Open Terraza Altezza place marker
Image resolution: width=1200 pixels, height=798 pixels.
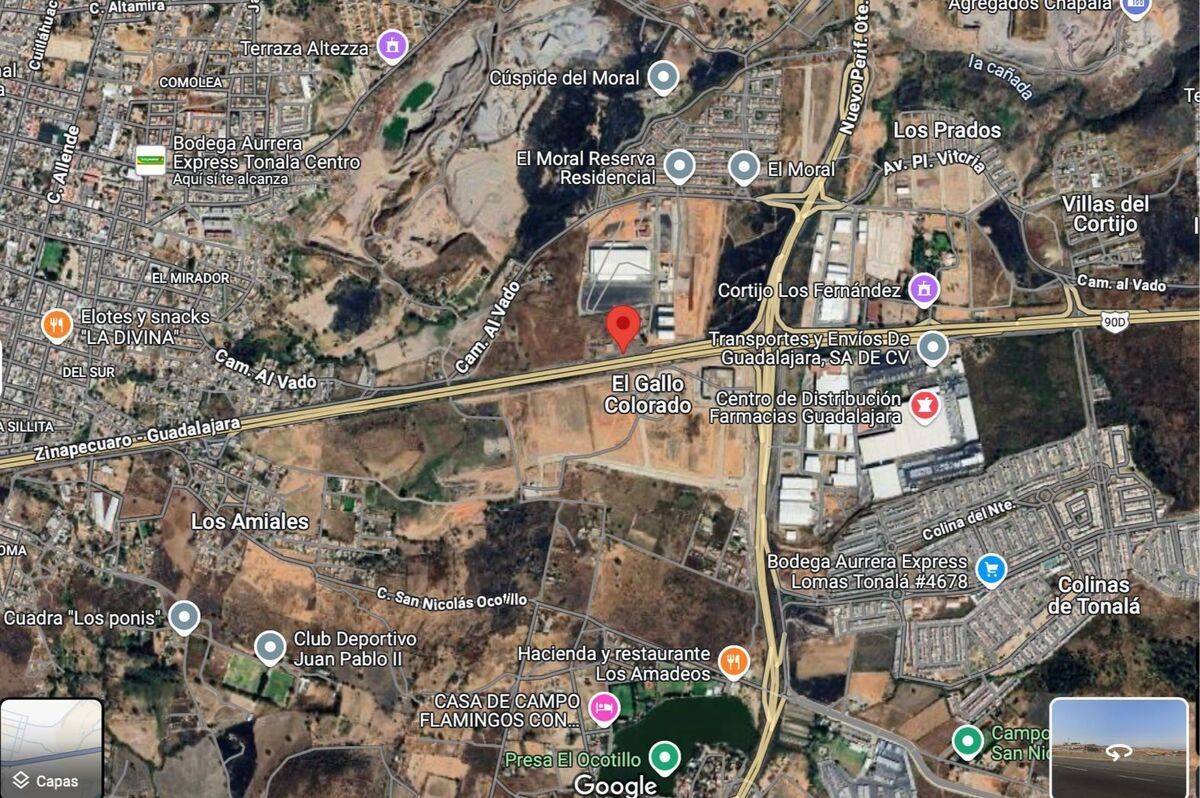tap(392, 45)
